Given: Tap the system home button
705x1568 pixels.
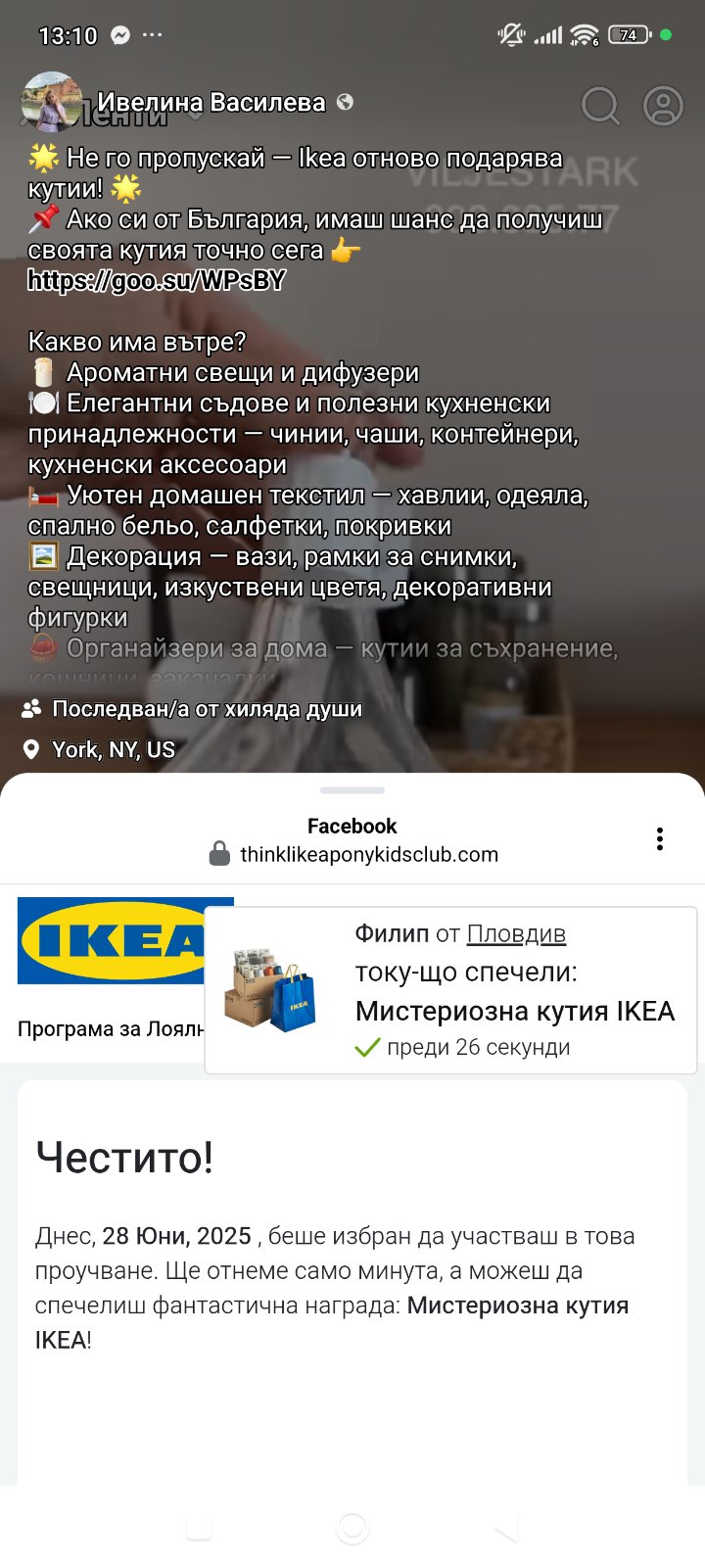Looking at the screenshot, I should [352, 1528].
